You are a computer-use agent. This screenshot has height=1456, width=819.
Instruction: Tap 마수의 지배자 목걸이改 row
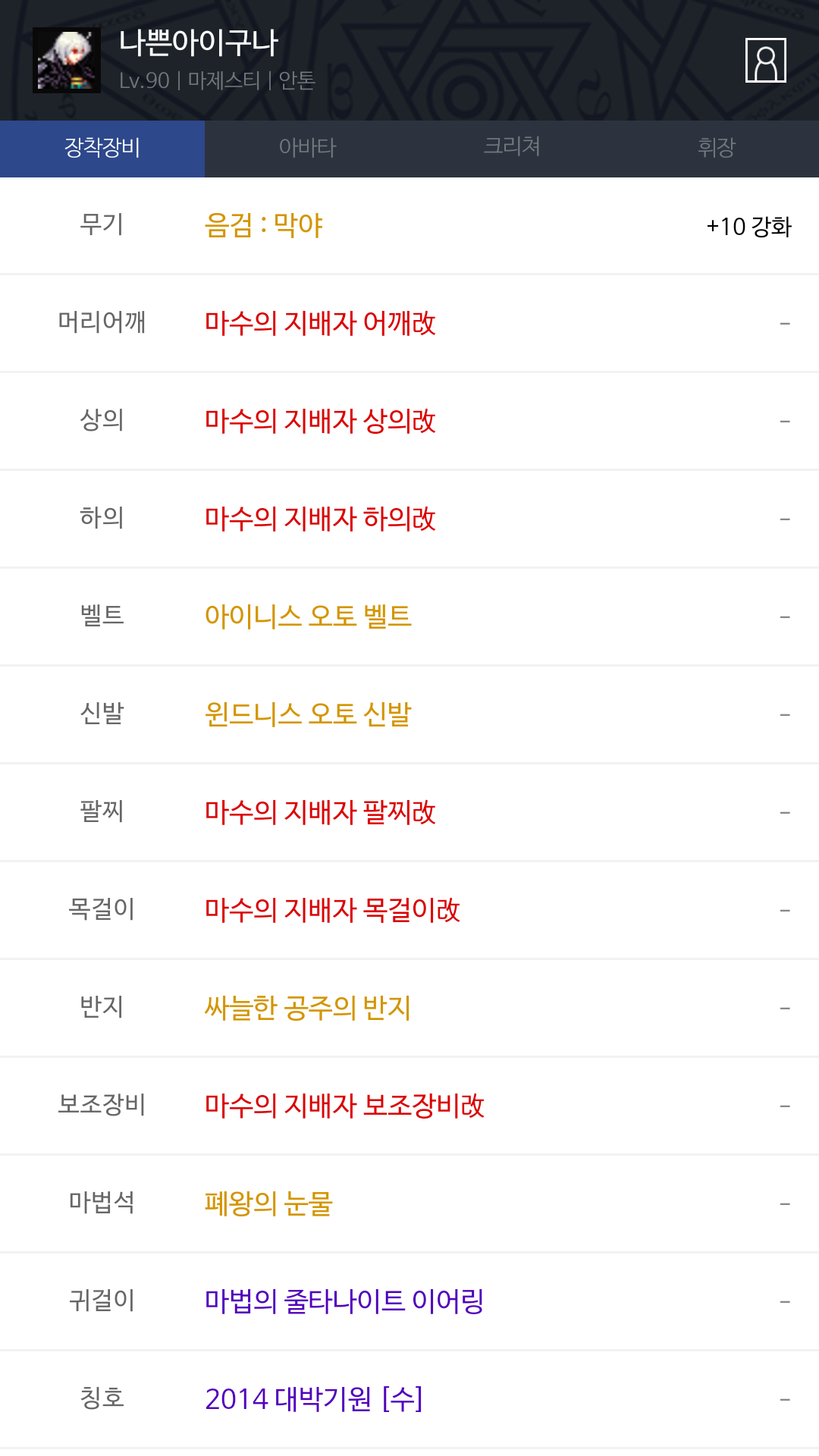pos(409,911)
